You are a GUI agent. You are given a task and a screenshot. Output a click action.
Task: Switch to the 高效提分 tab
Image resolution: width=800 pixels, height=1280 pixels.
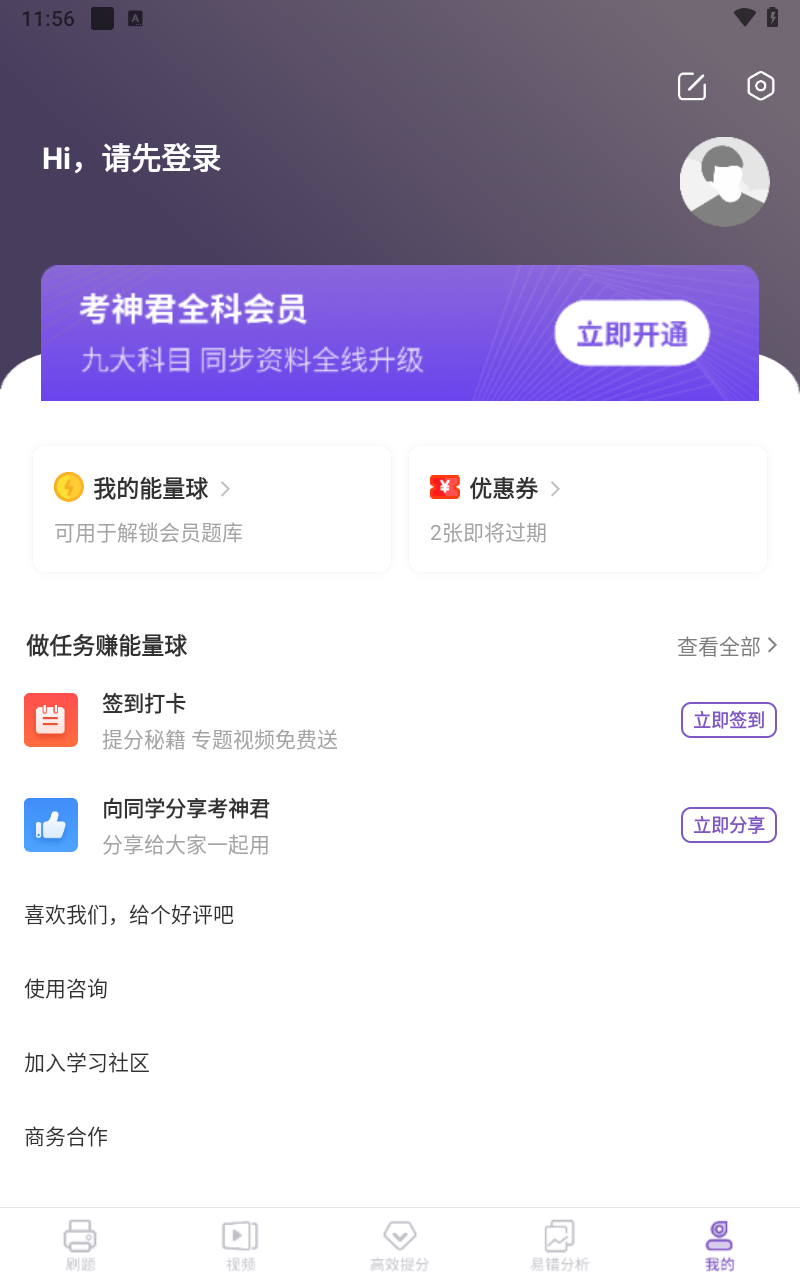coord(400,1245)
